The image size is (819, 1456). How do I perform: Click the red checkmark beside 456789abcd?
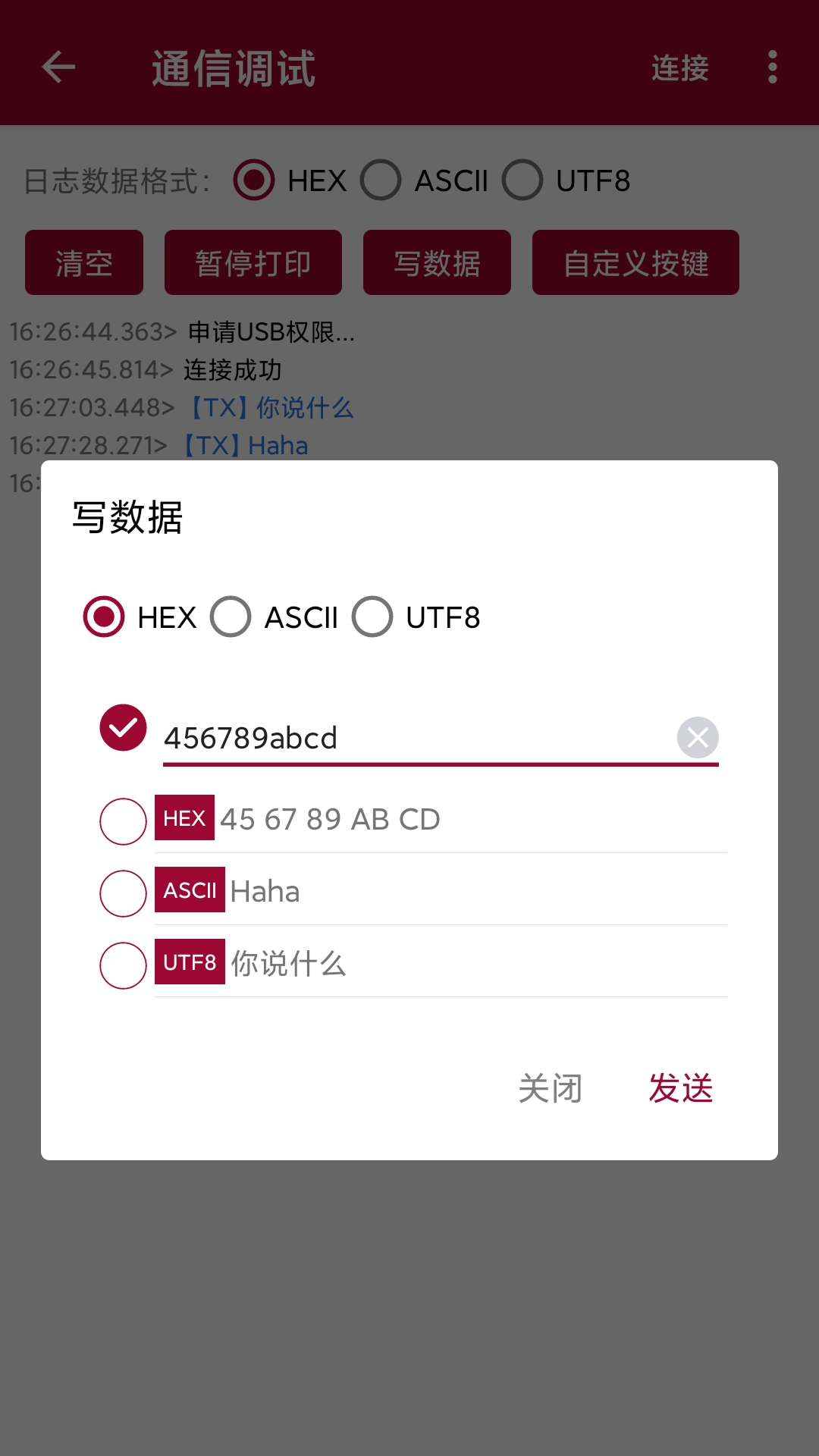pos(122,730)
